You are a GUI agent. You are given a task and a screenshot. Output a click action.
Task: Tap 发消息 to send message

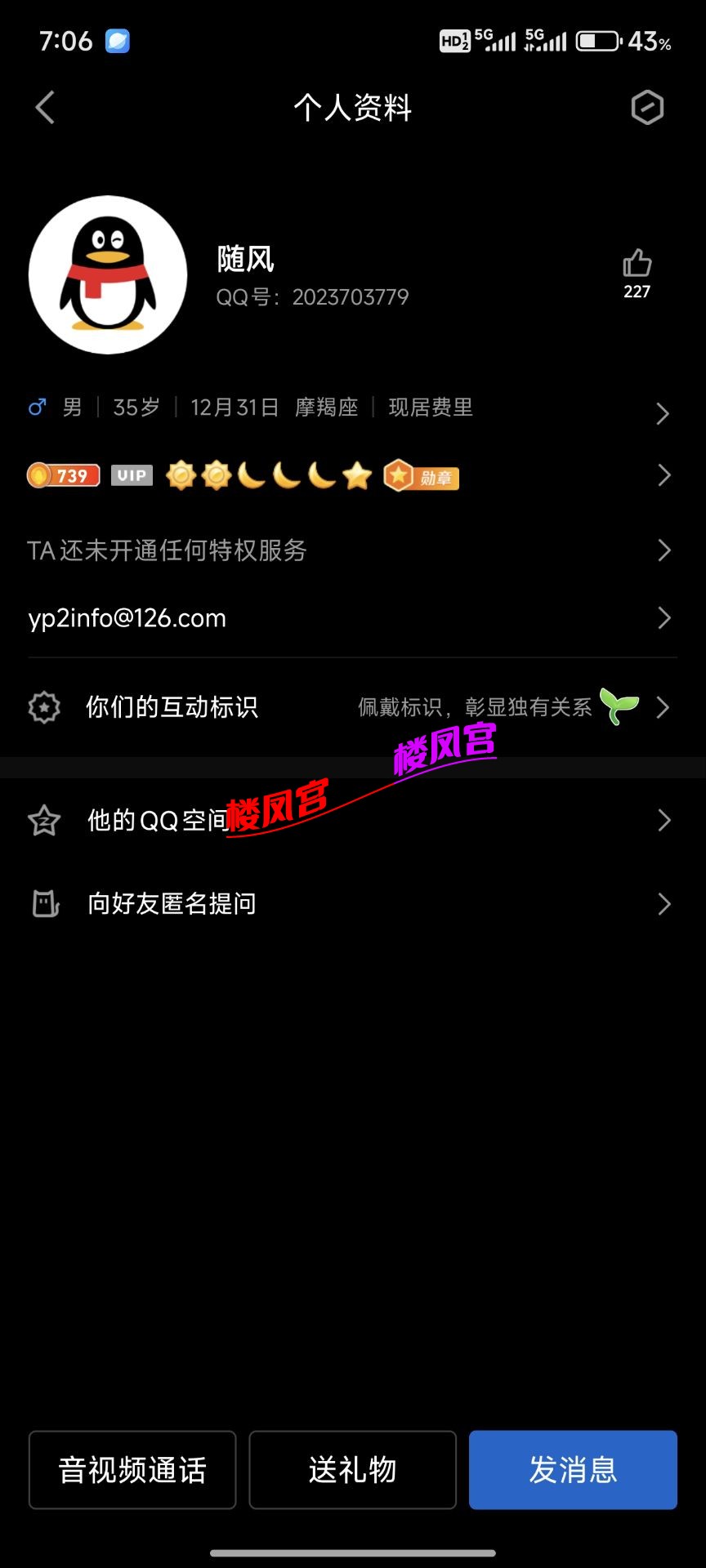point(573,1470)
